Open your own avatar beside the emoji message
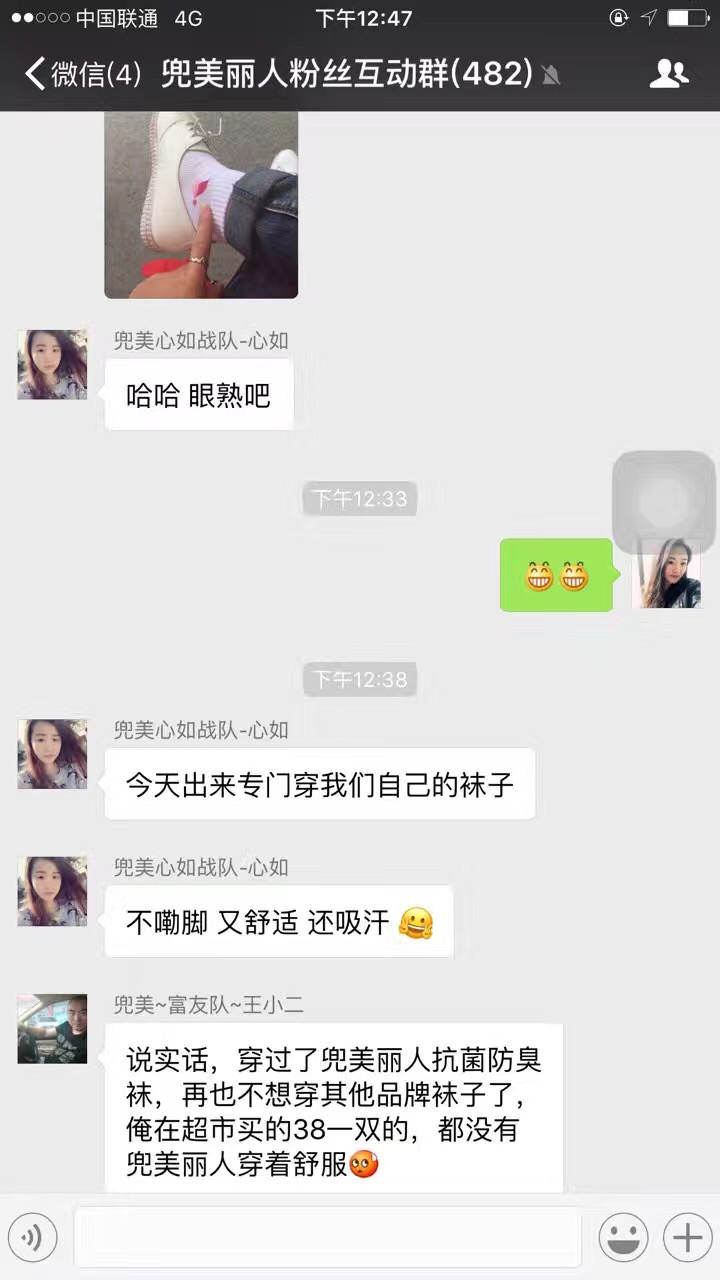This screenshot has height=1280, width=720. point(666,573)
